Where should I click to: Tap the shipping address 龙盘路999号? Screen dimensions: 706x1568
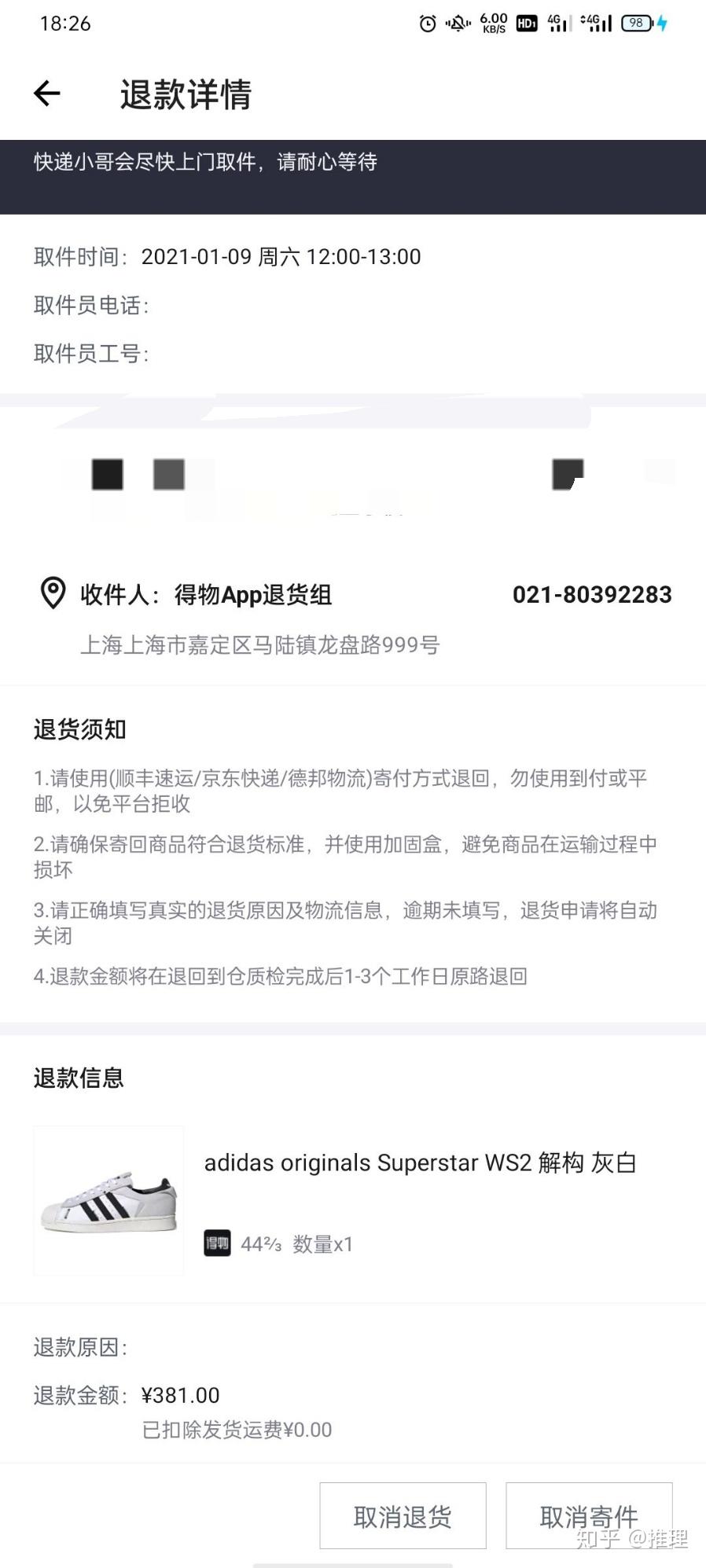262,646
